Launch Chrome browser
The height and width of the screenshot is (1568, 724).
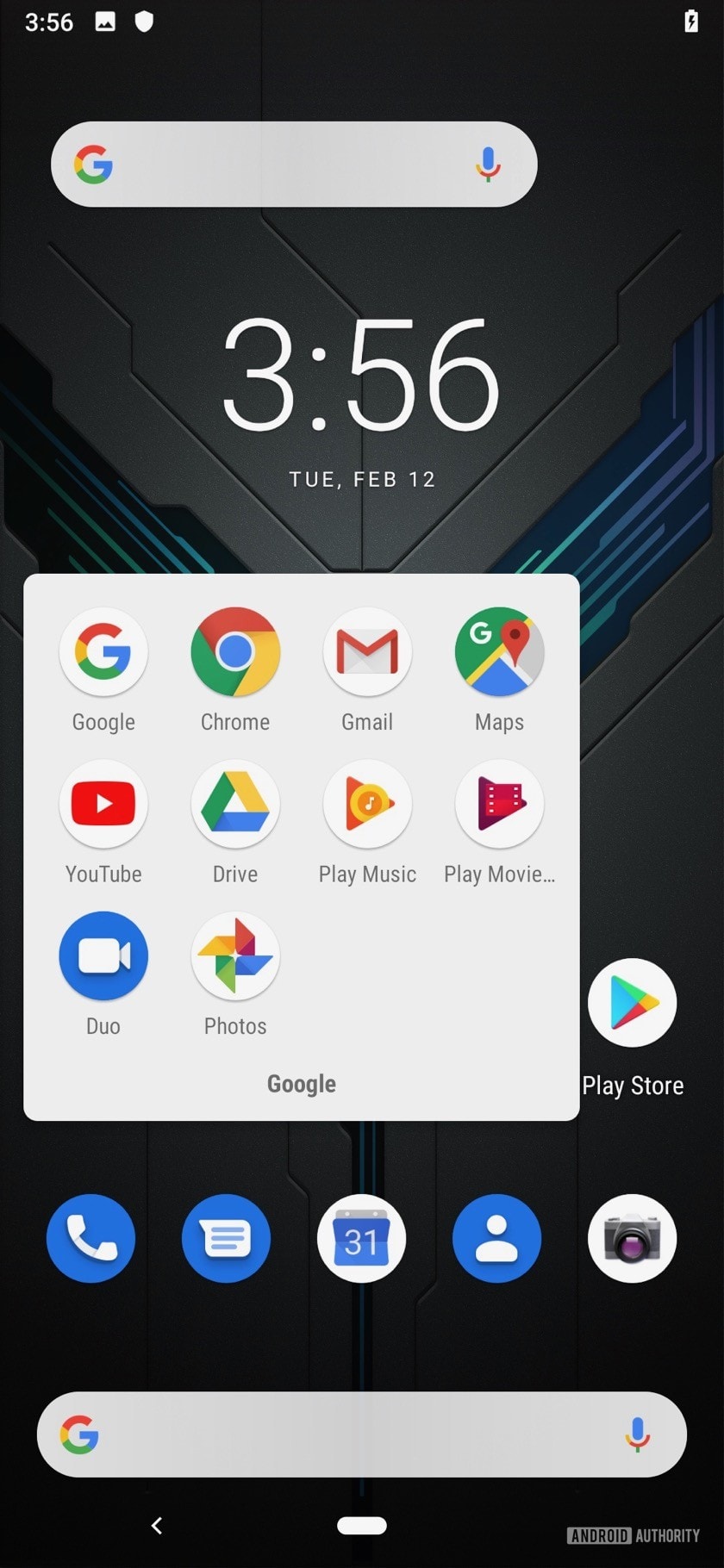pos(235,652)
